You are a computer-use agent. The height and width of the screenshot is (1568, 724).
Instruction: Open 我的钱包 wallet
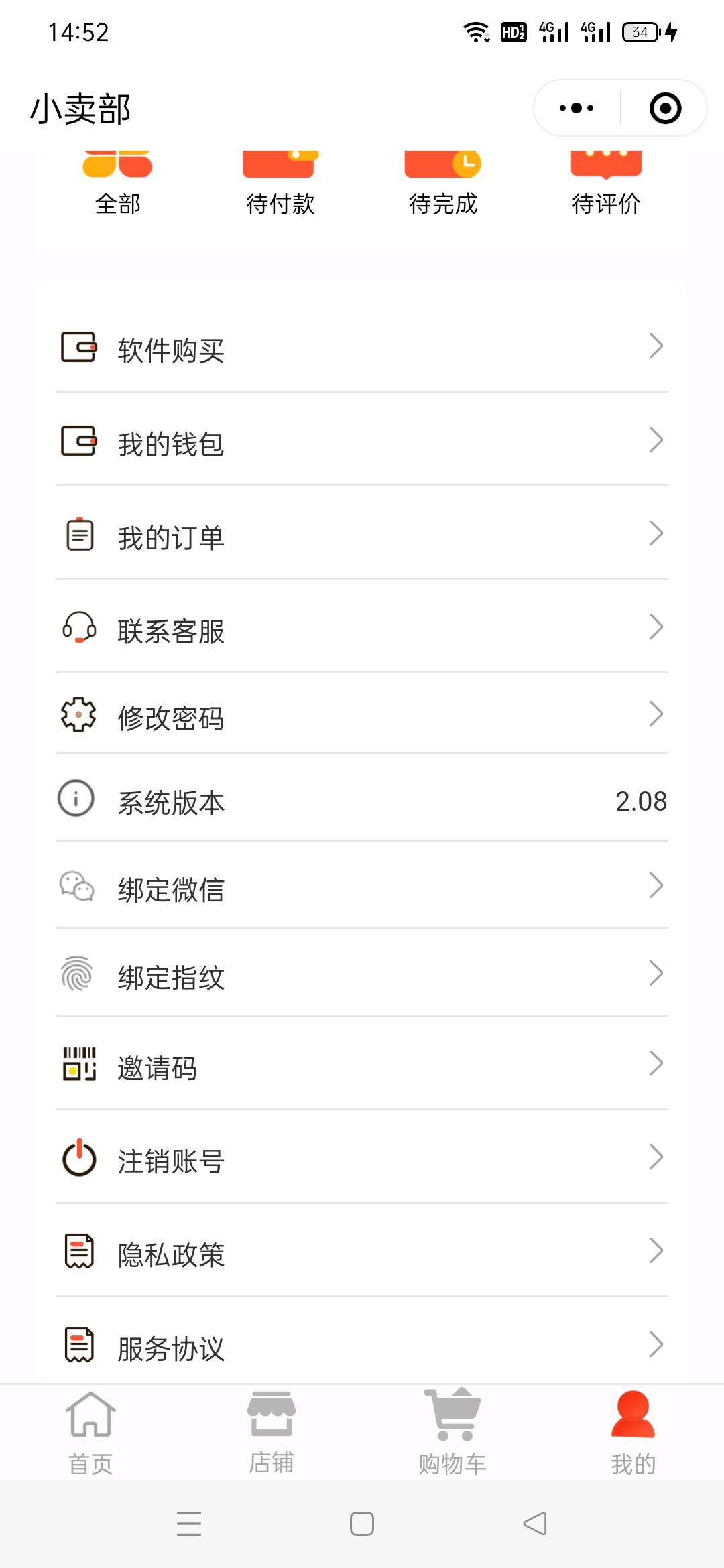click(362, 441)
